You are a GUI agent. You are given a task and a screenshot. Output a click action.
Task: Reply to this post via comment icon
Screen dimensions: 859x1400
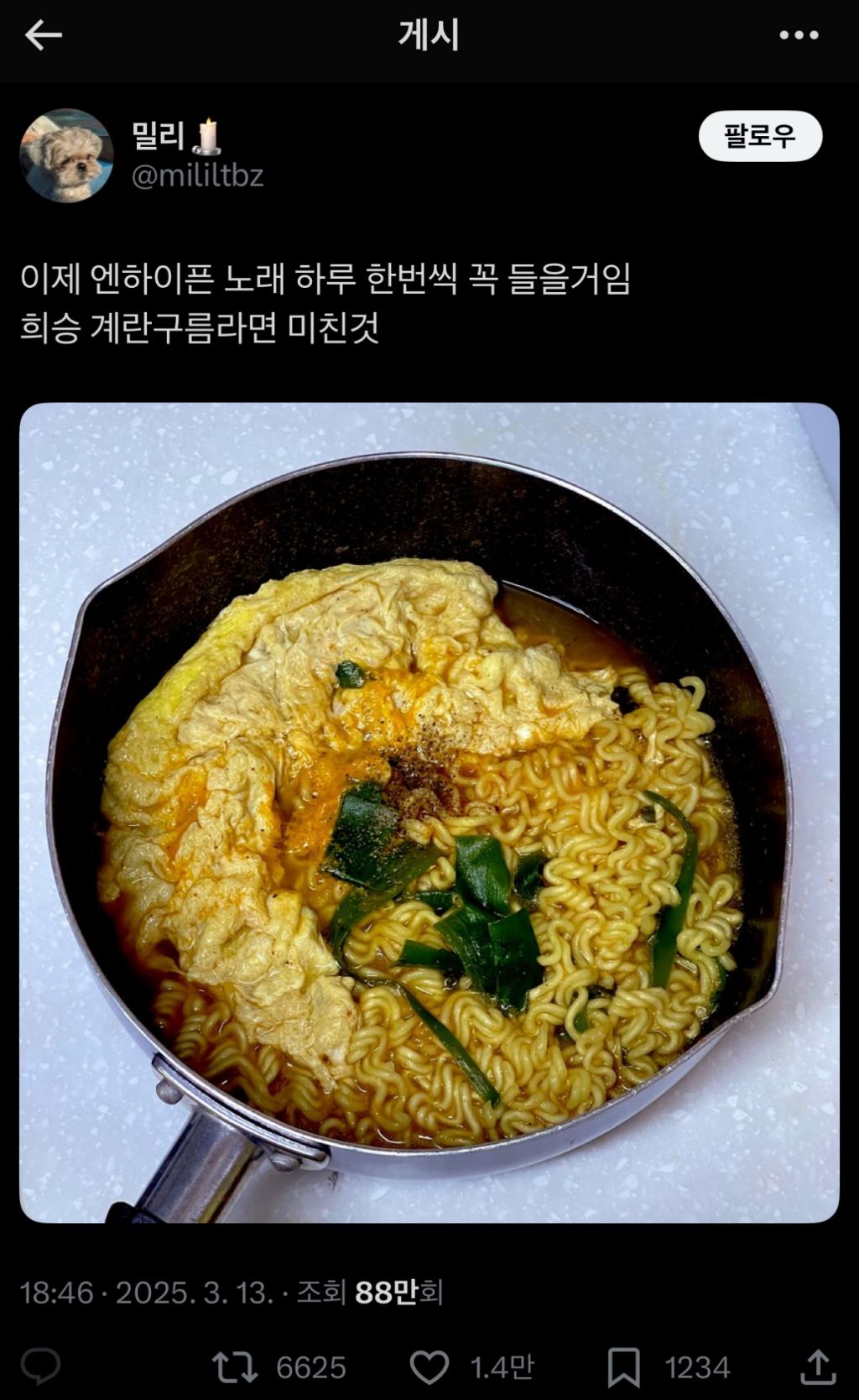pos(40,1367)
